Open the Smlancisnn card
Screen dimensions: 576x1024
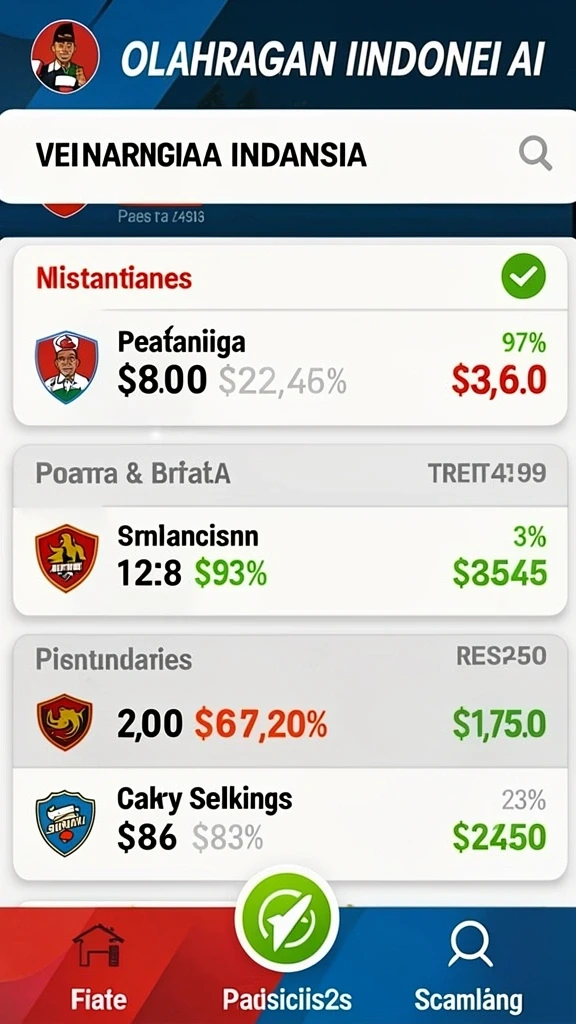290,560
